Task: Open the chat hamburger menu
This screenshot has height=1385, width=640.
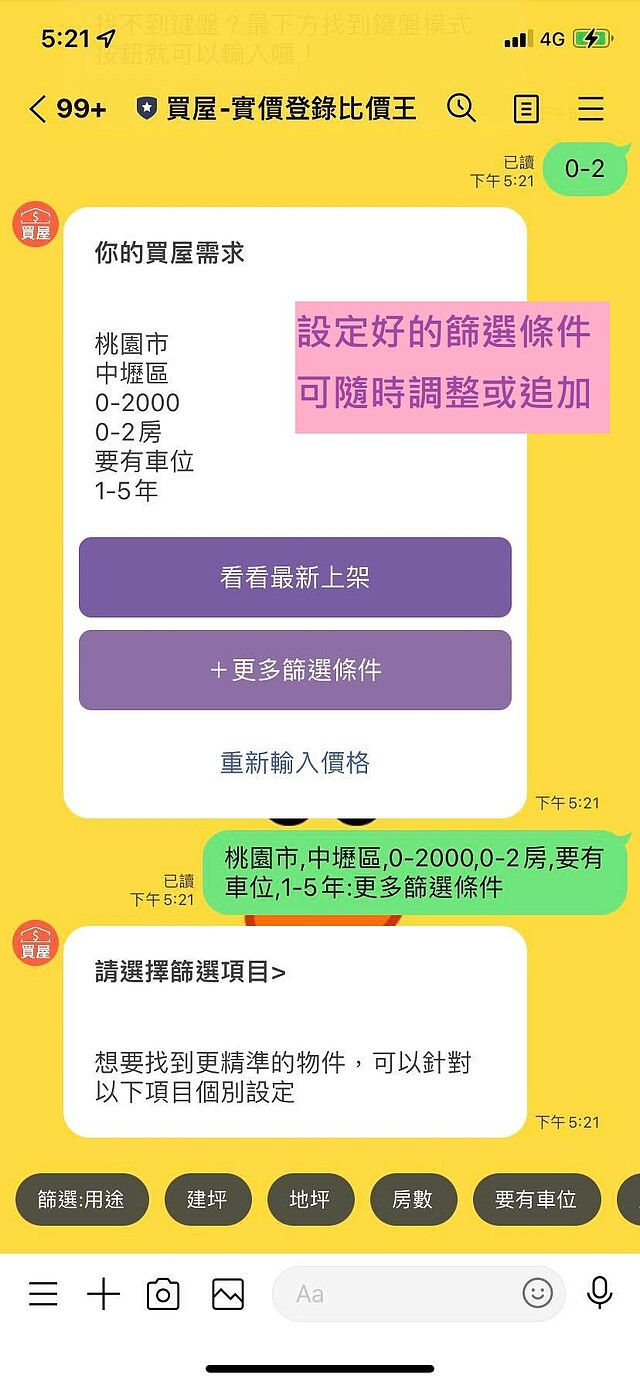Action: click(591, 109)
